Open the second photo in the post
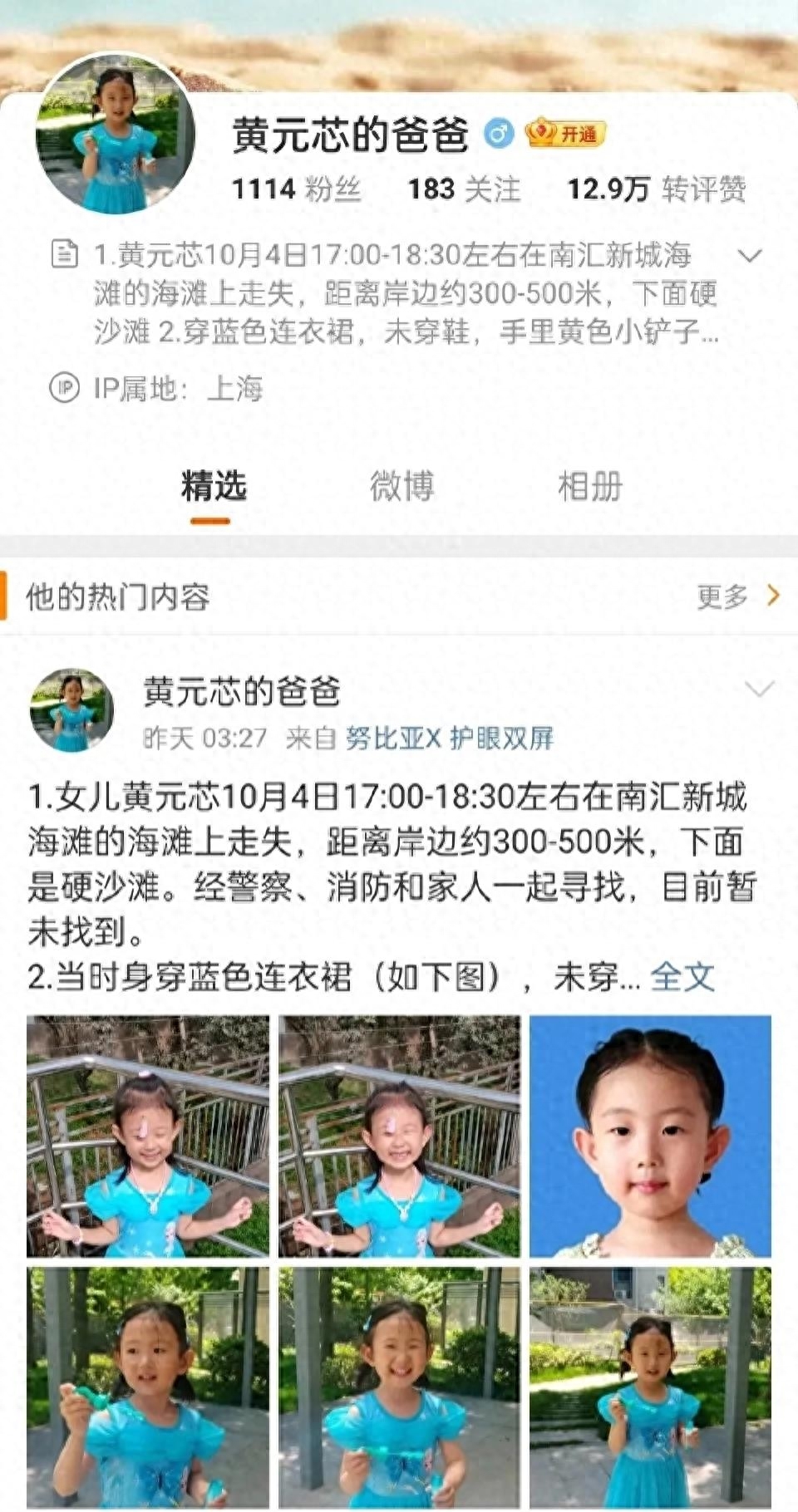 click(x=399, y=1136)
